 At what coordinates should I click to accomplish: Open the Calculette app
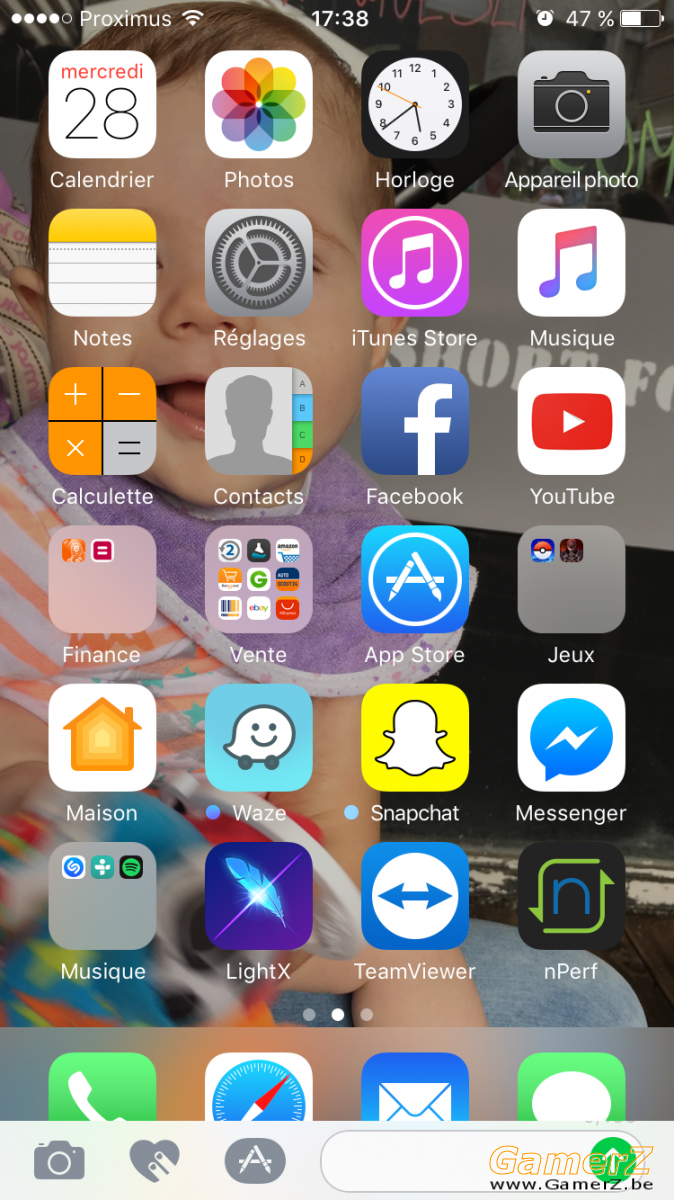(x=102, y=421)
